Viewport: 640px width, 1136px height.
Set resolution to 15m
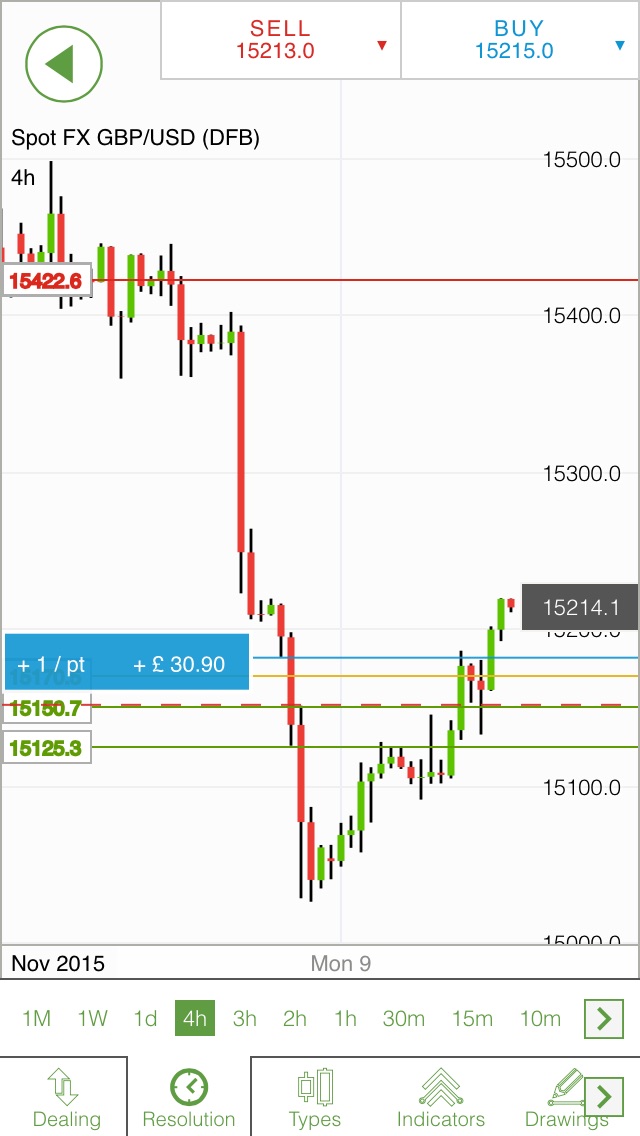pyautogui.click(x=472, y=1018)
